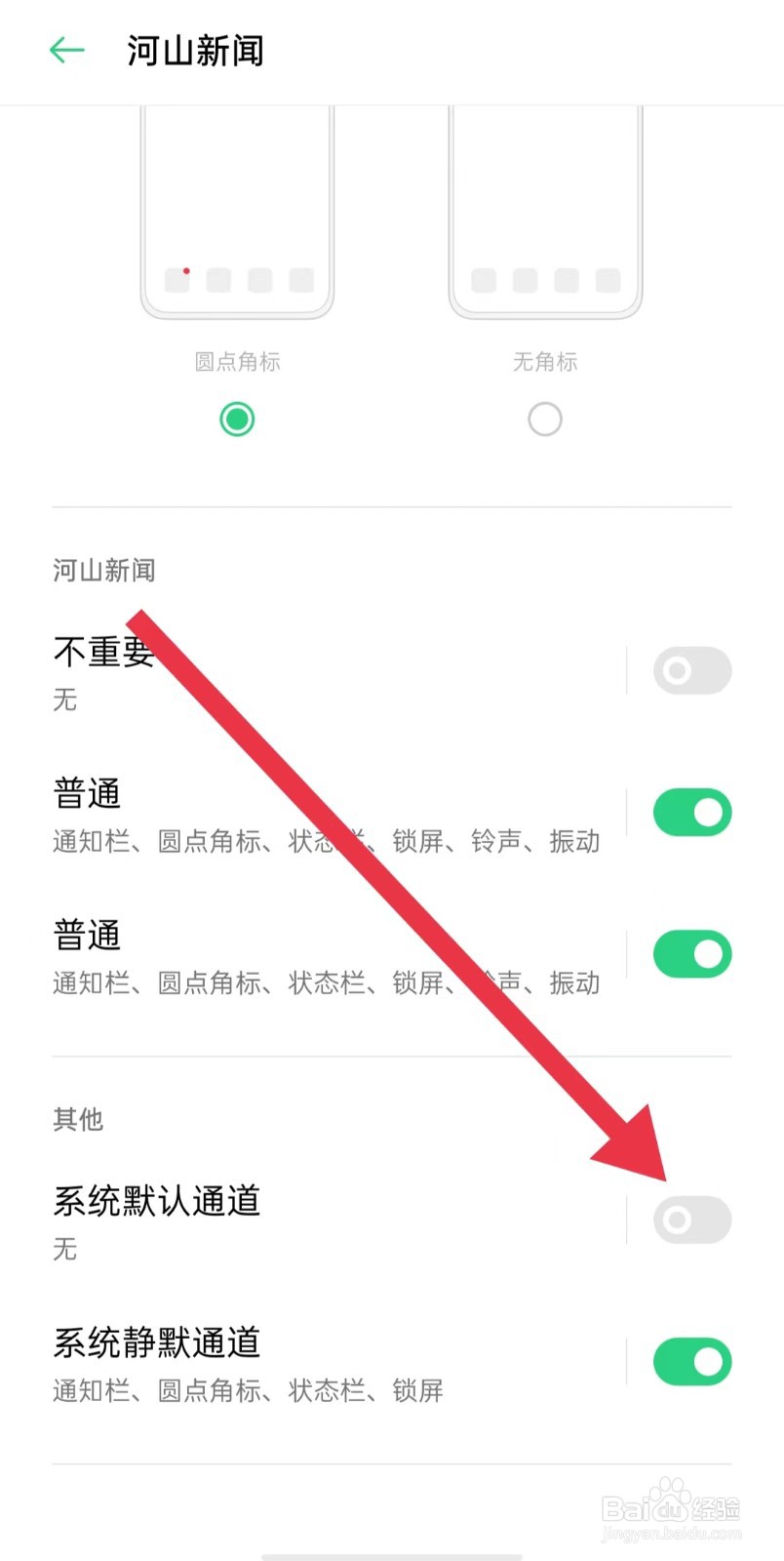Image resolution: width=784 pixels, height=1561 pixels.
Task: Disable the second 普通 channel switch
Action: pos(691,954)
